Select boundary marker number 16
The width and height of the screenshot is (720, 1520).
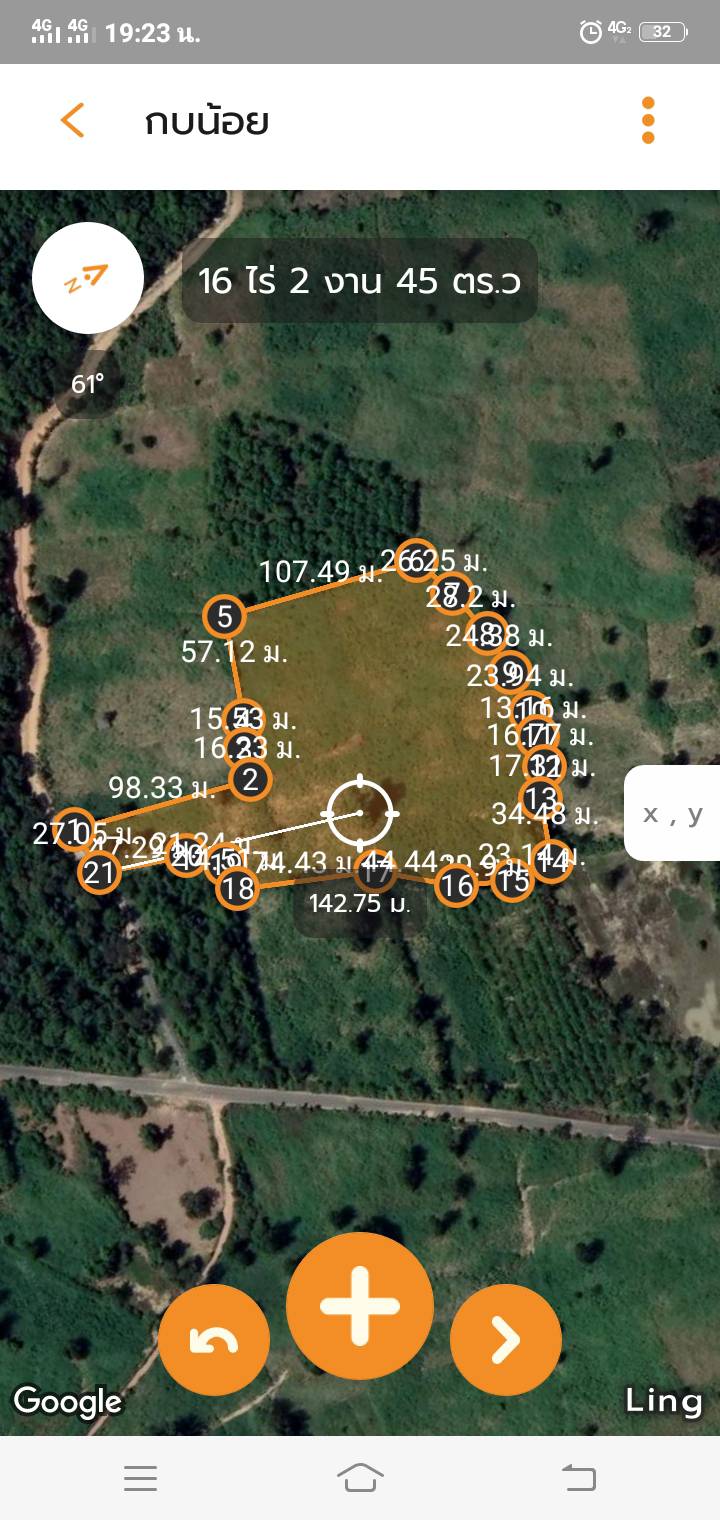pos(456,885)
